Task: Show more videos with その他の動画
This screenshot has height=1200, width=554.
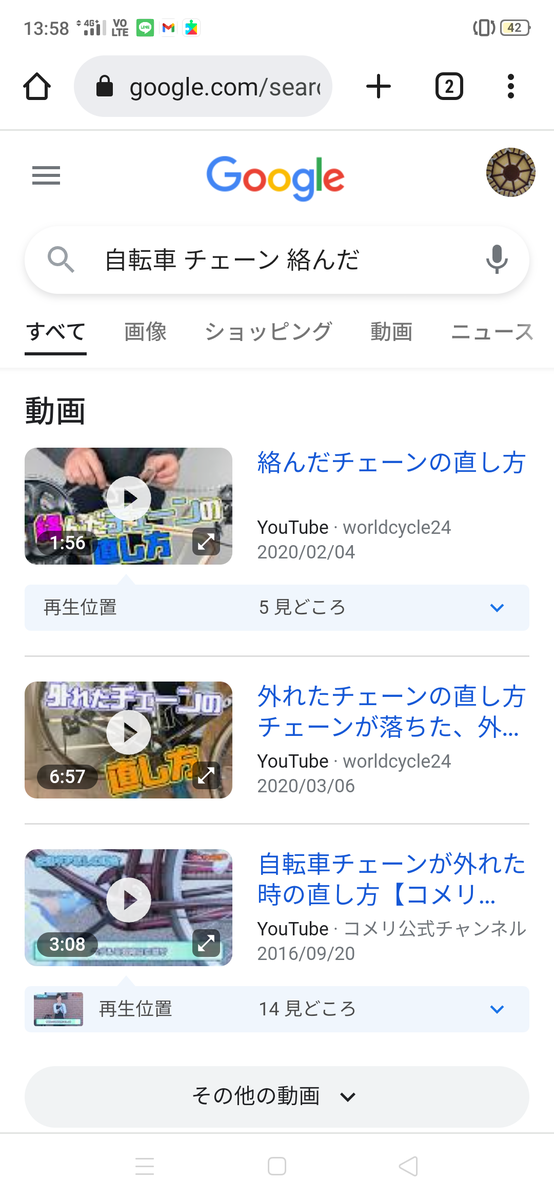Action: tap(277, 1096)
